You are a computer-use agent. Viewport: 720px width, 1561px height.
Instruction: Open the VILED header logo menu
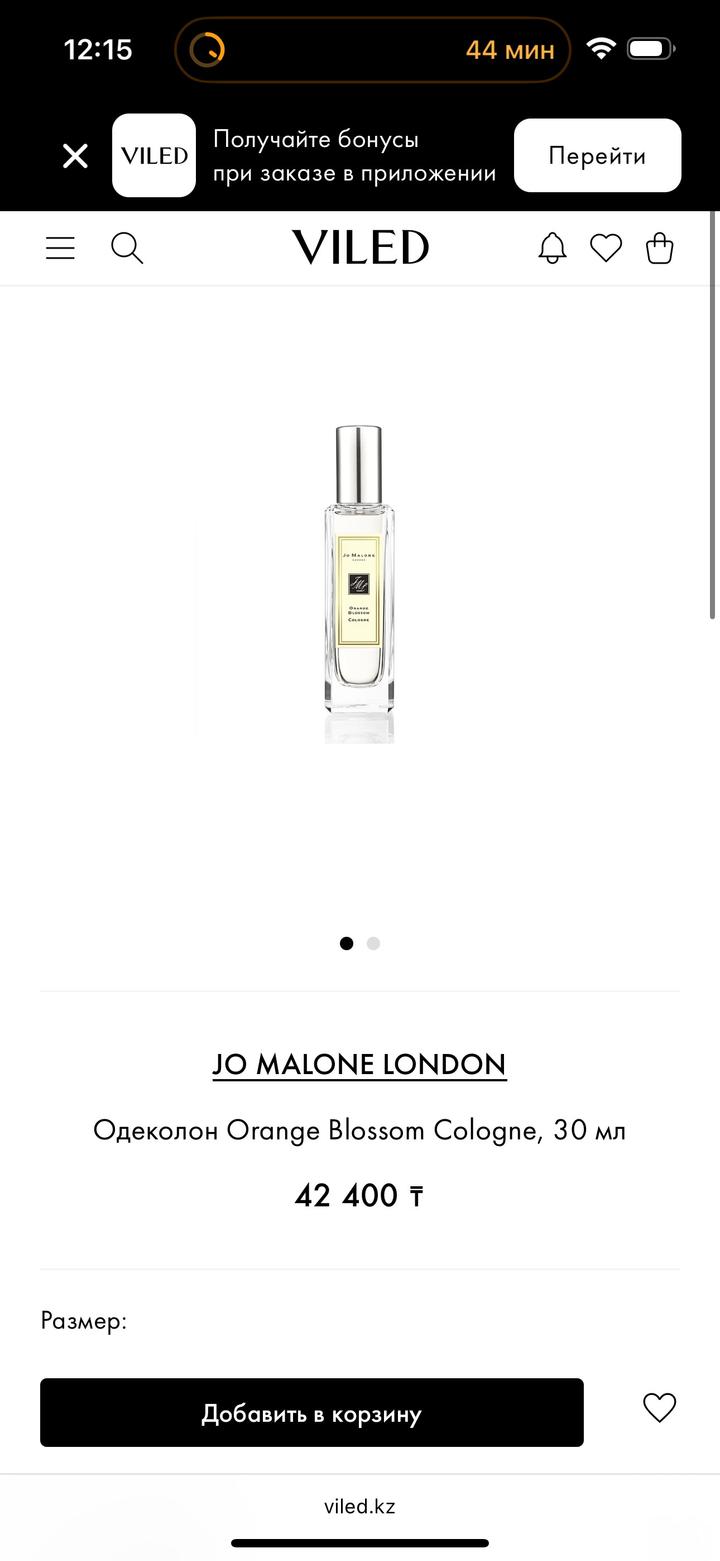pos(360,247)
